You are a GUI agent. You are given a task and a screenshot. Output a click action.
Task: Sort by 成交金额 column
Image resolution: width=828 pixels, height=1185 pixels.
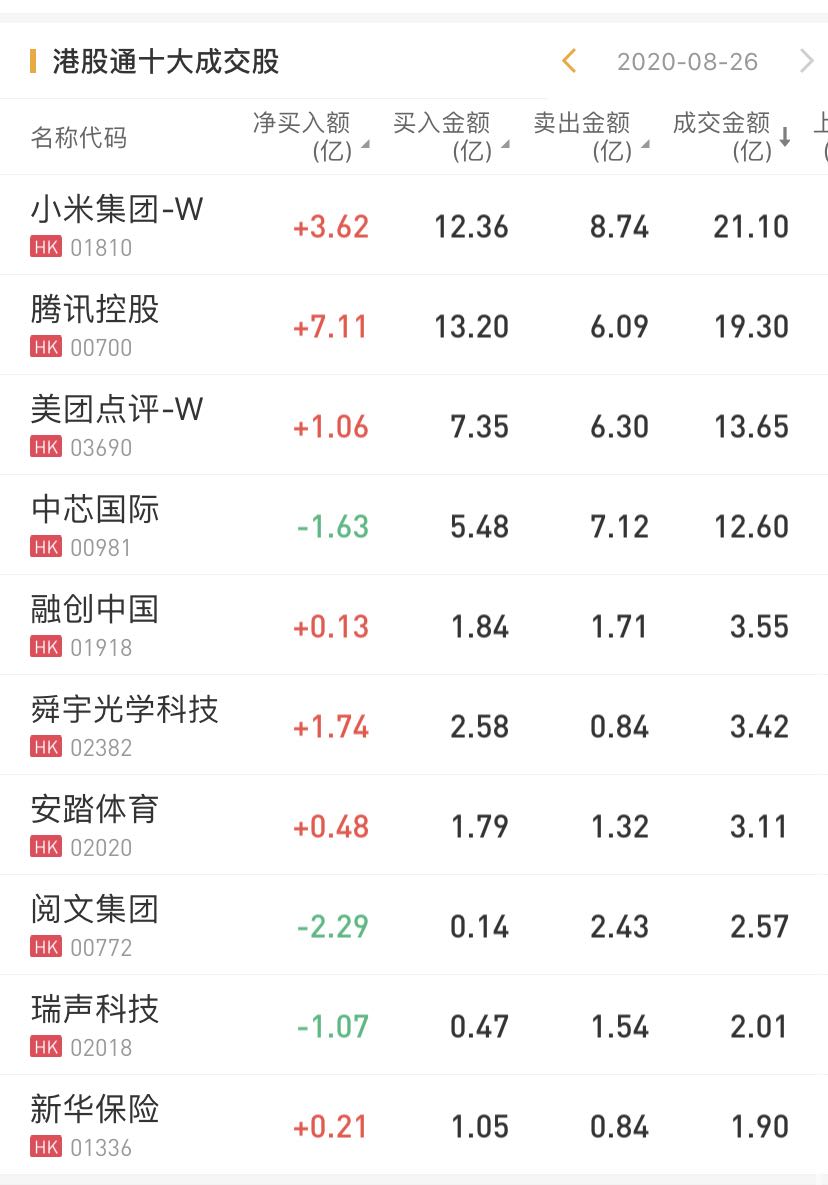[731, 136]
